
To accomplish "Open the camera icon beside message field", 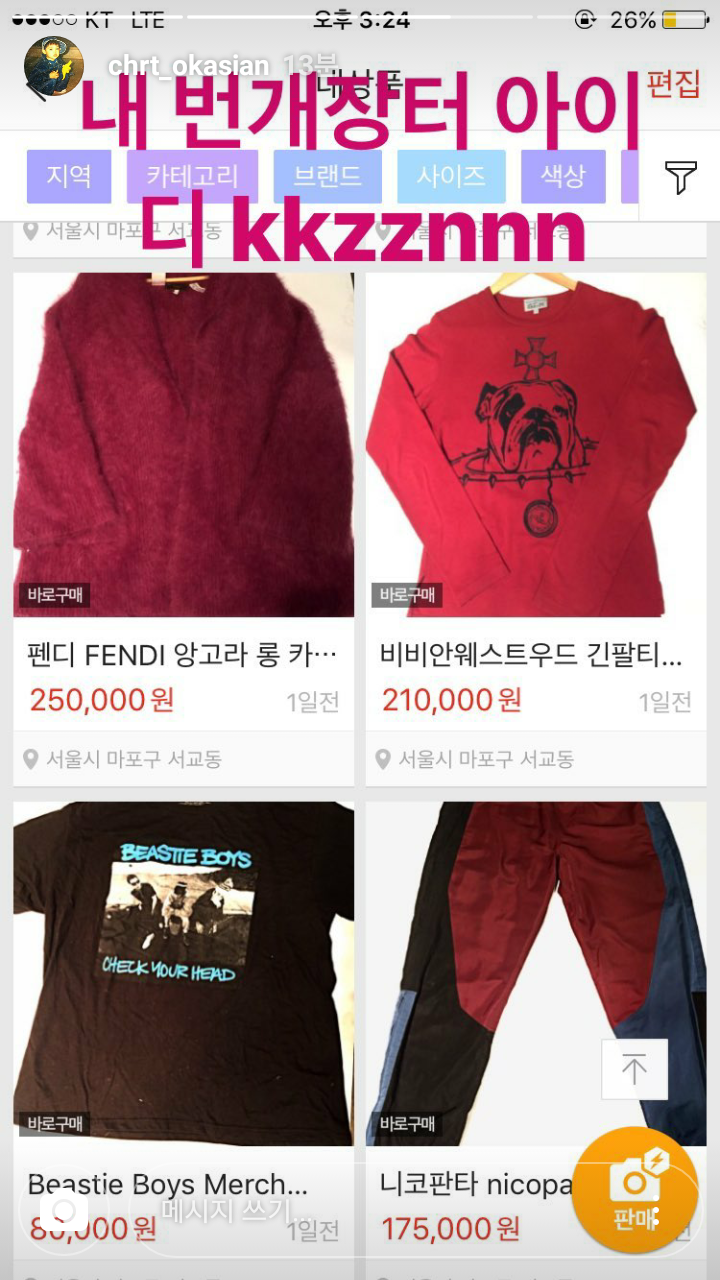I will [64, 1212].
